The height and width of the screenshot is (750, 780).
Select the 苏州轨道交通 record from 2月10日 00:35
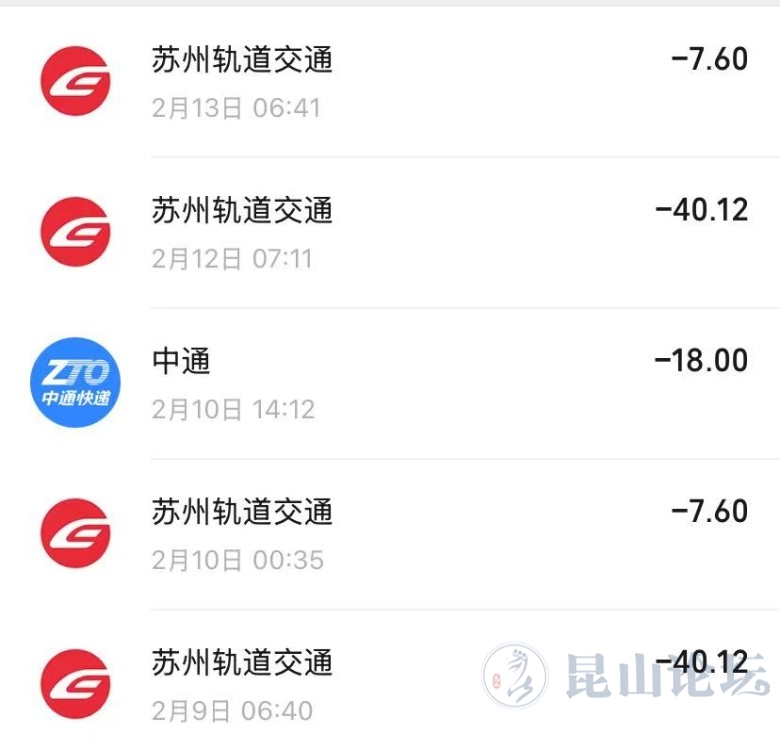[x=400, y=534]
